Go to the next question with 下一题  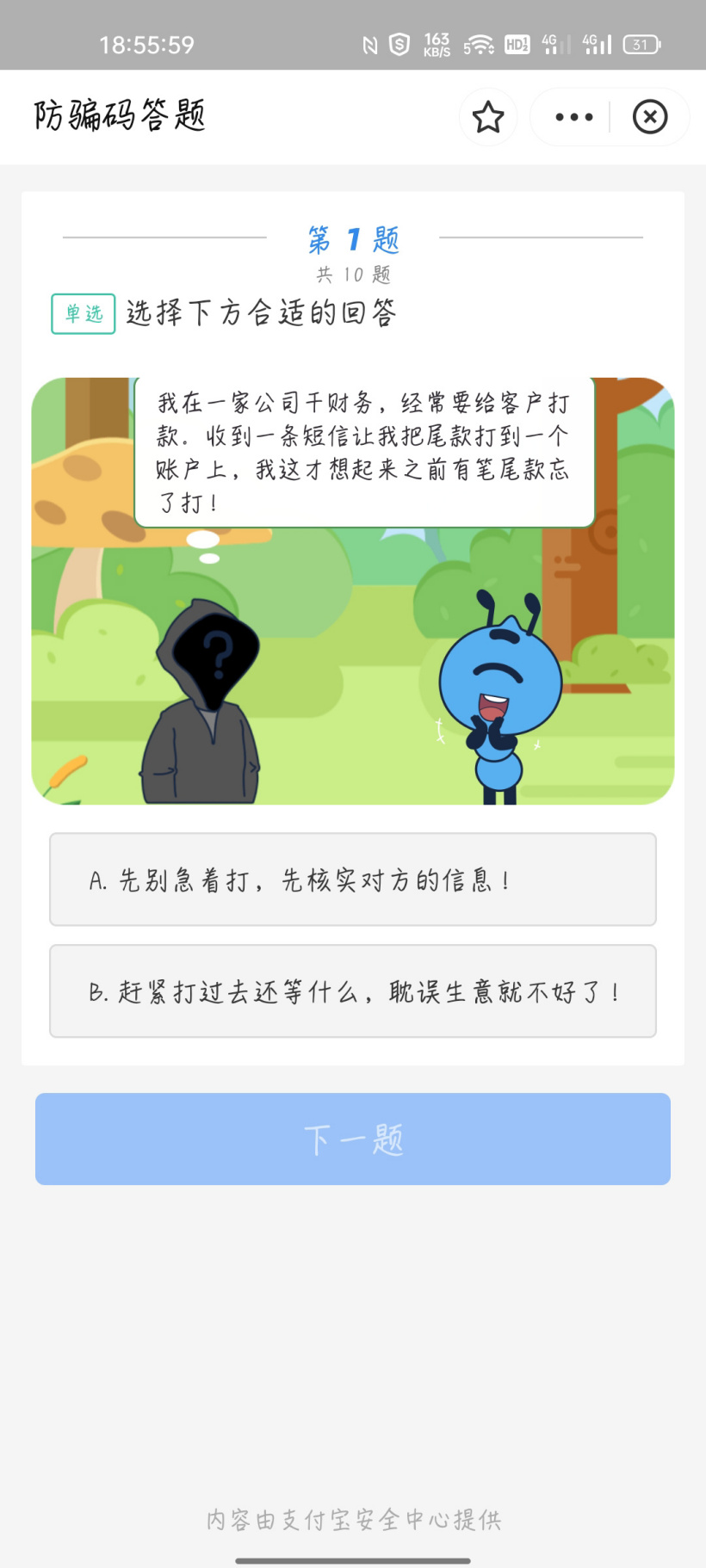pos(353,1139)
